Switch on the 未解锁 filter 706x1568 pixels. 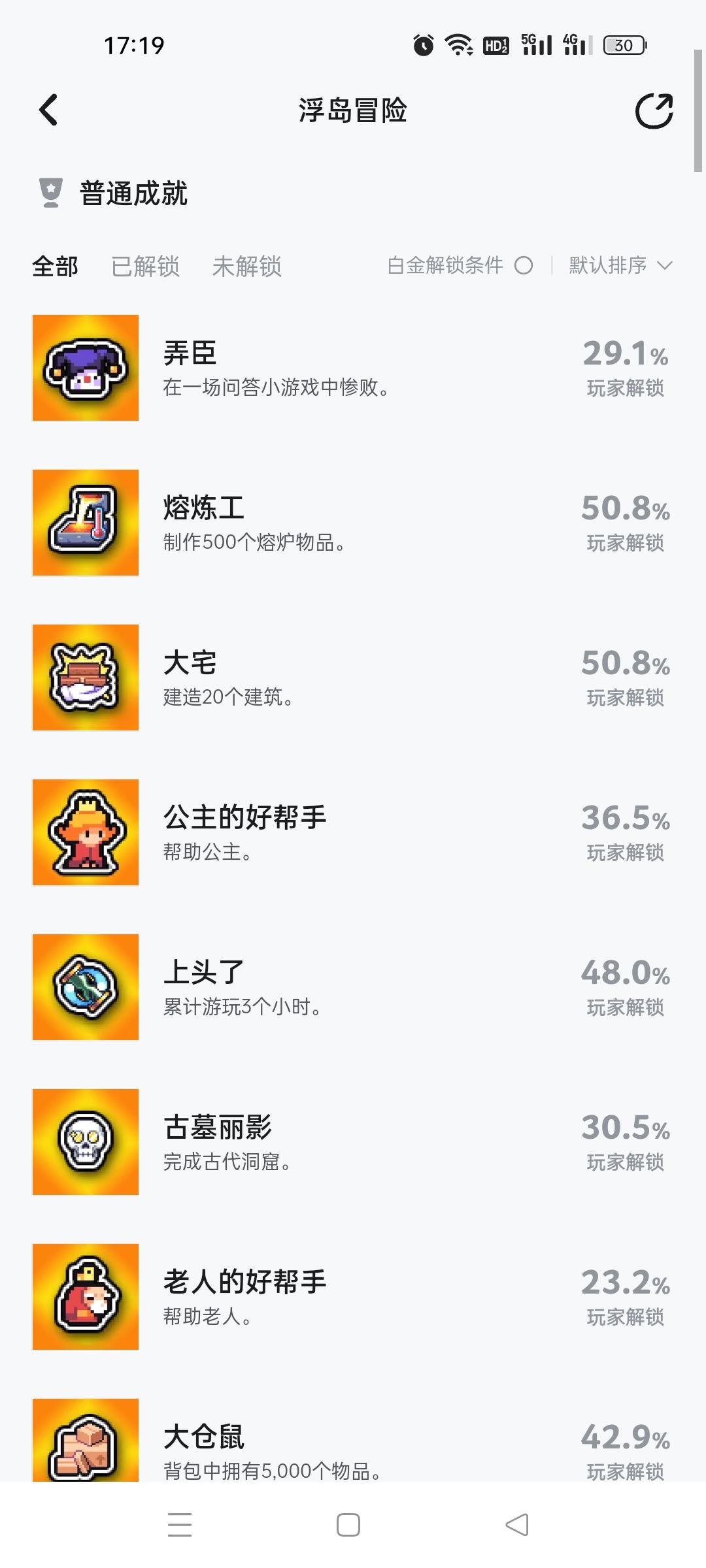tap(247, 267)
